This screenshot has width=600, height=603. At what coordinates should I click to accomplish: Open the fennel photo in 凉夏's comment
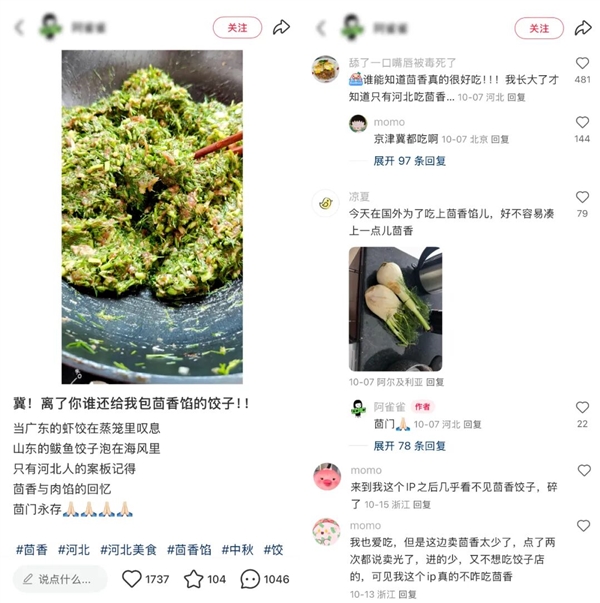[396, 307]
